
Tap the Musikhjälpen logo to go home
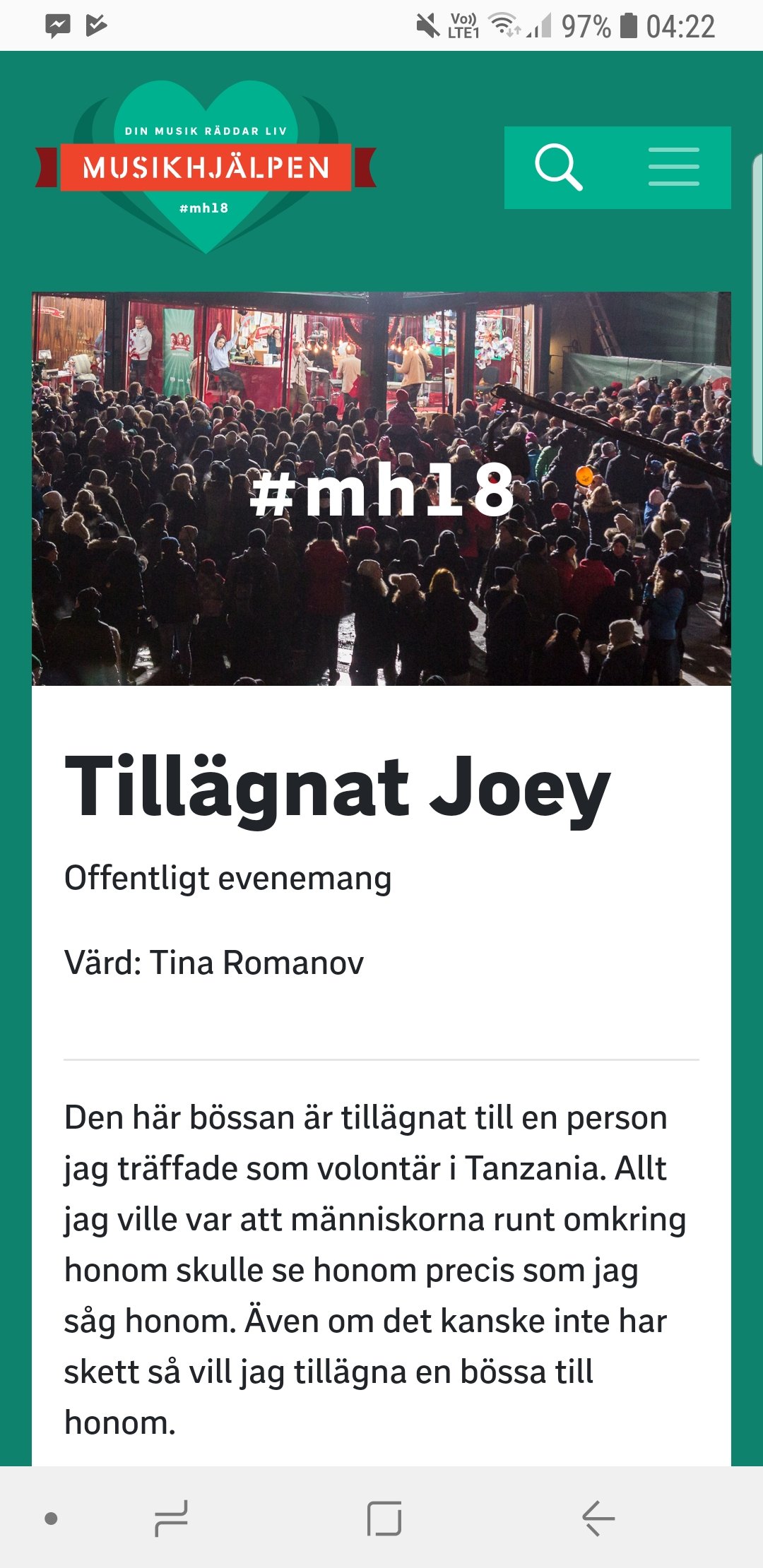(x=206, y=167)
